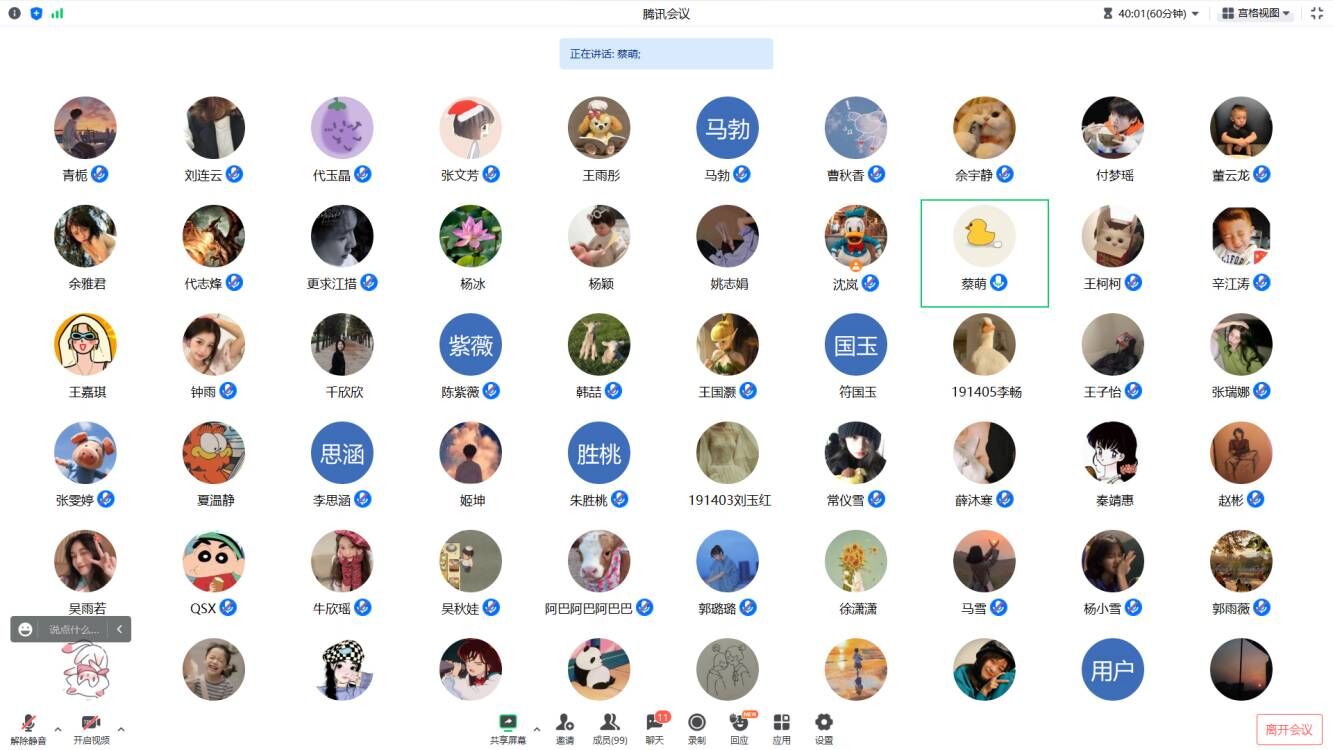The width and height of the screenshot is (1333, 750).
Task: Open meeting info icon
Action: coord(14,13)
